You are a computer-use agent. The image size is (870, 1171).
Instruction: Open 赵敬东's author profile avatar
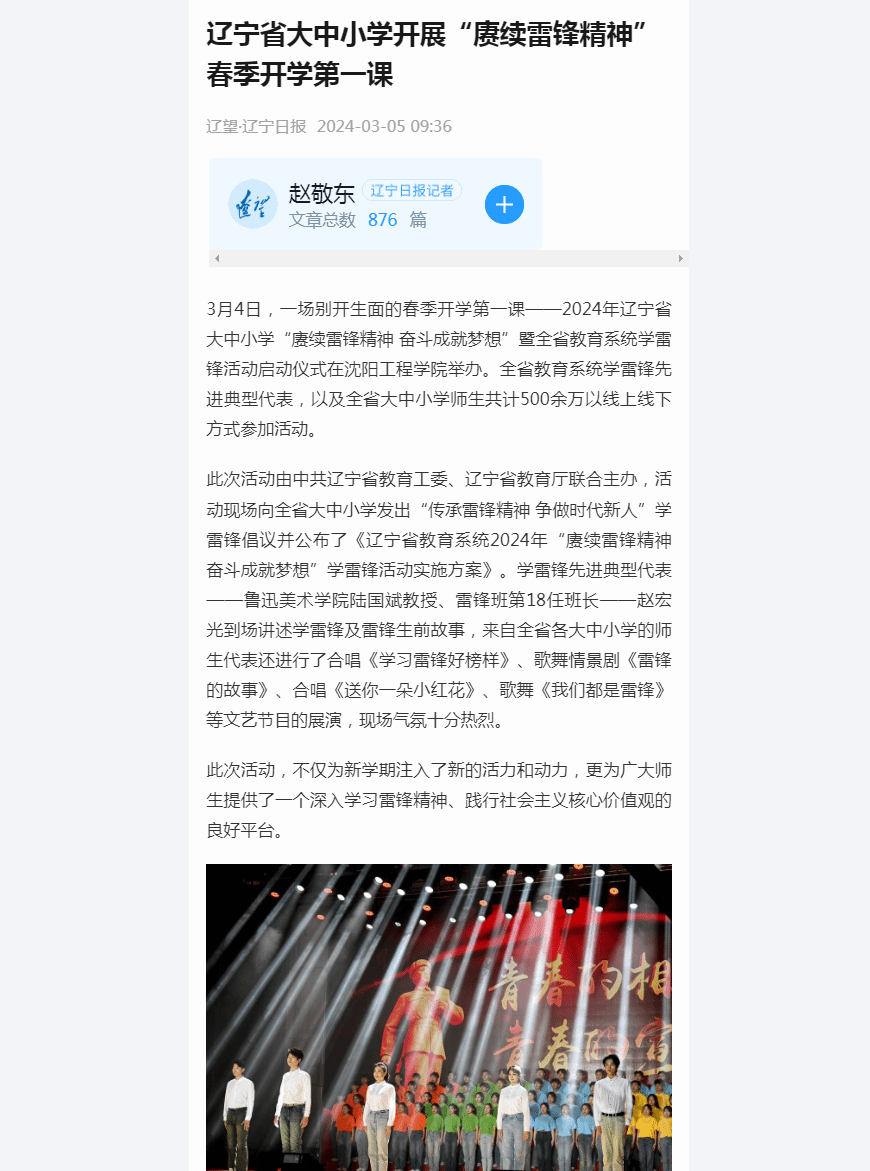tap(252, 204)
